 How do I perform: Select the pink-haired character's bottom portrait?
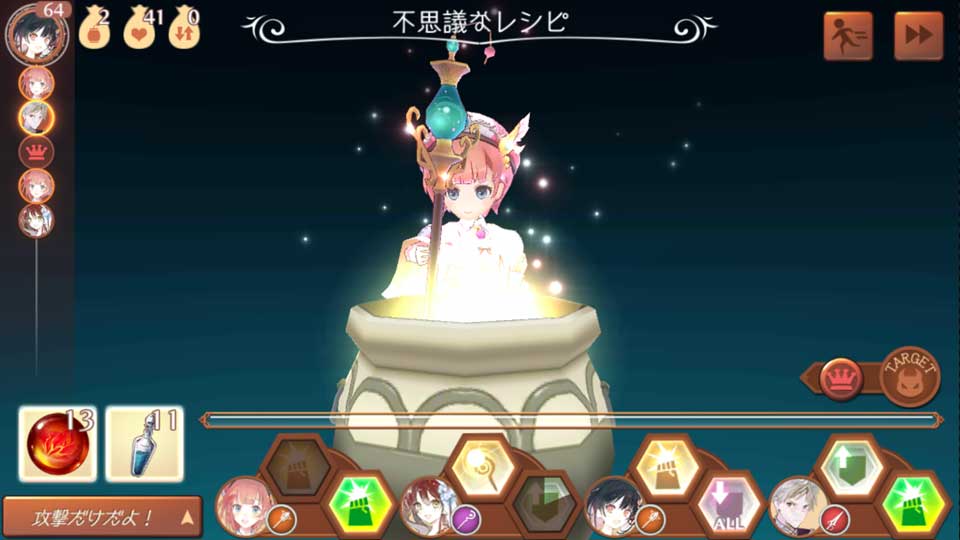(245, 506)
